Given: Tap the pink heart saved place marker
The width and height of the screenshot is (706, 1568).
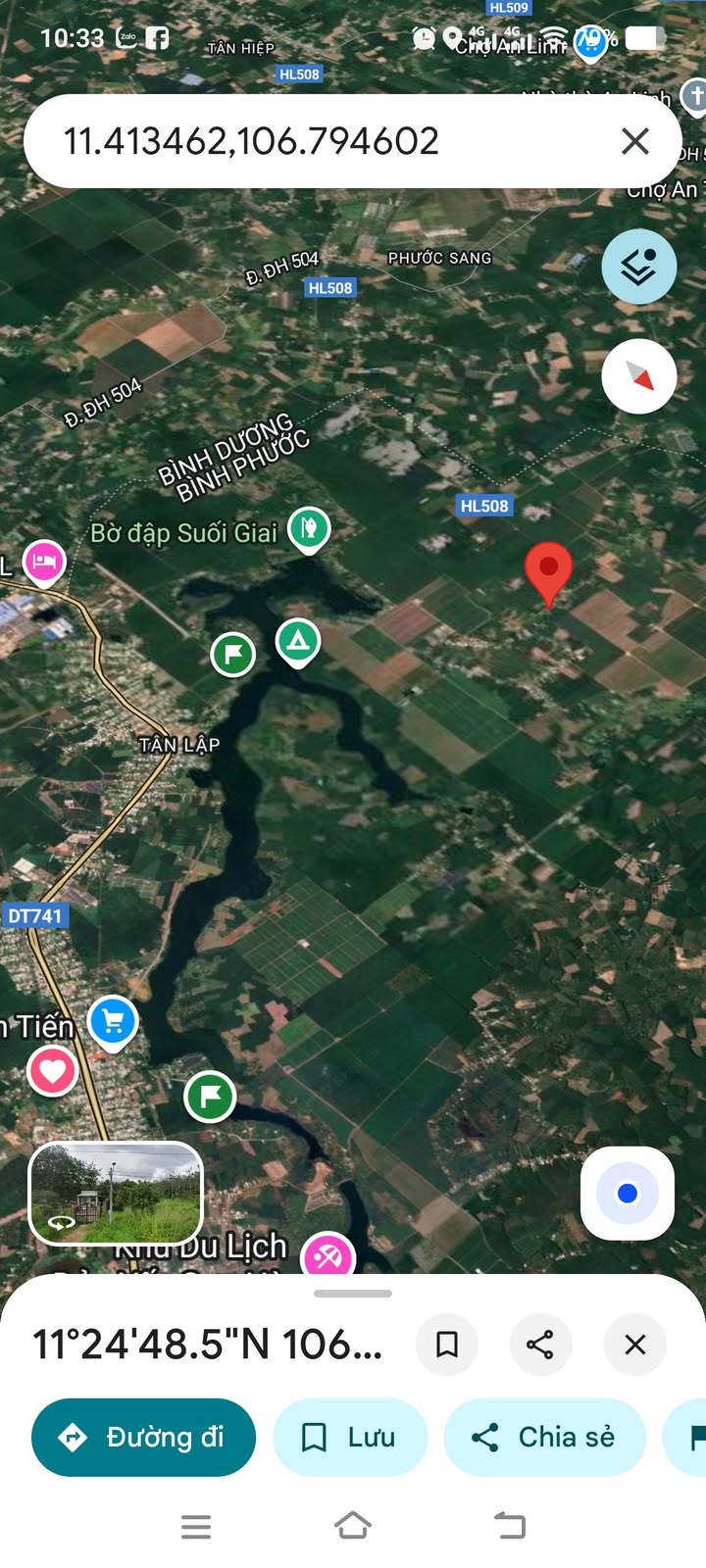Looking at the screenshot, I should coord(53,1070).
